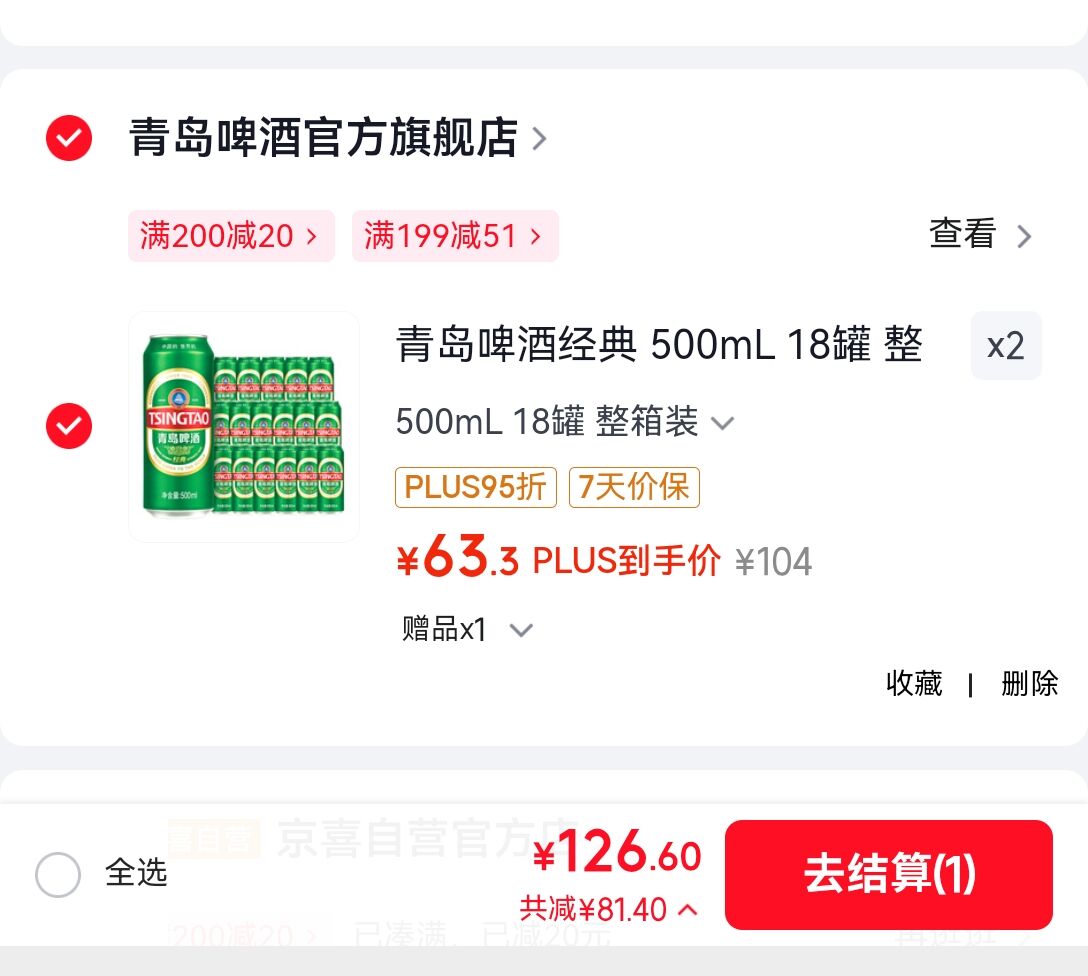Expand the 500mL 18罐 整箱装 spec dropdown
1088x976 pixels.
pyautogui.click(x=564, y=421)
